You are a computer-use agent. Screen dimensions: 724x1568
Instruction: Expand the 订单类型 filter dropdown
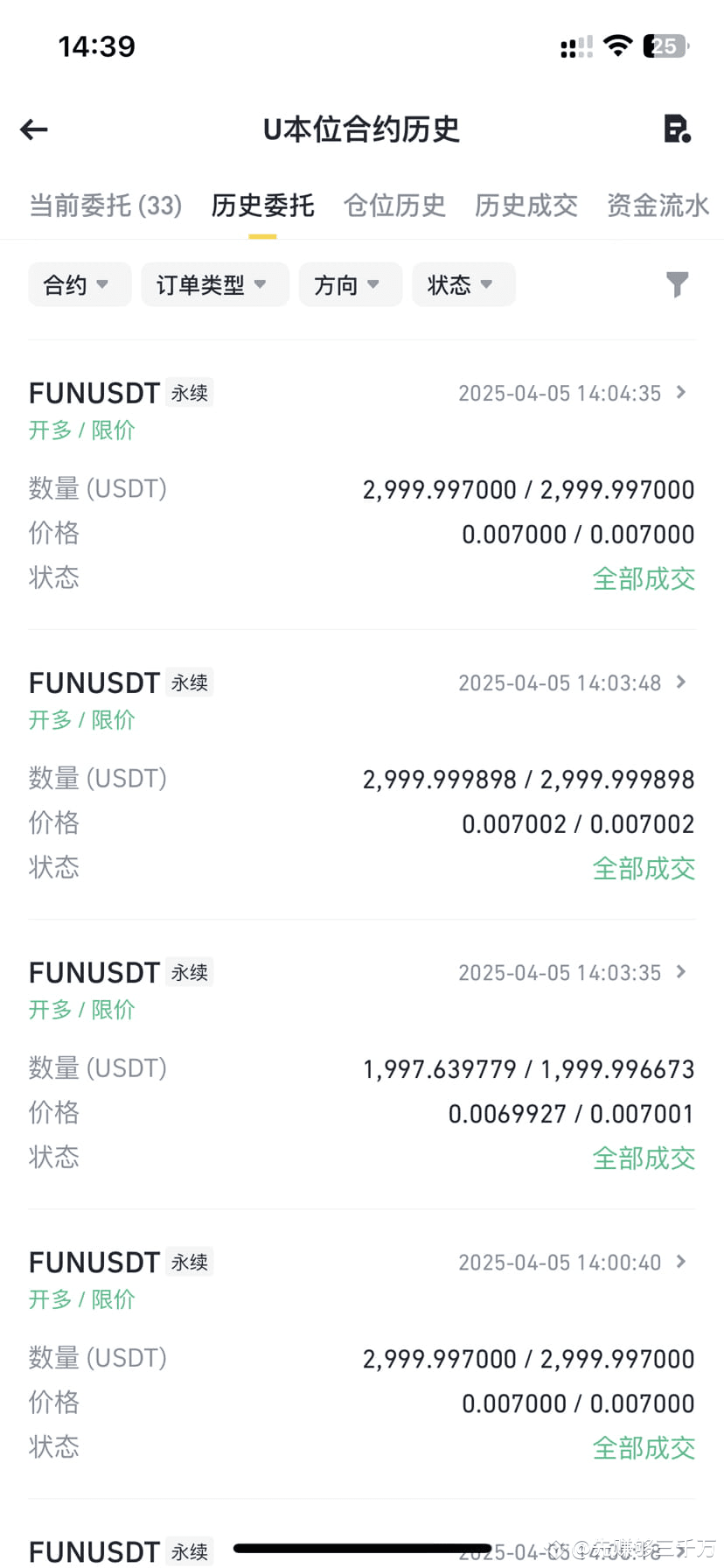pyautogui.click(x=213, y=284)
